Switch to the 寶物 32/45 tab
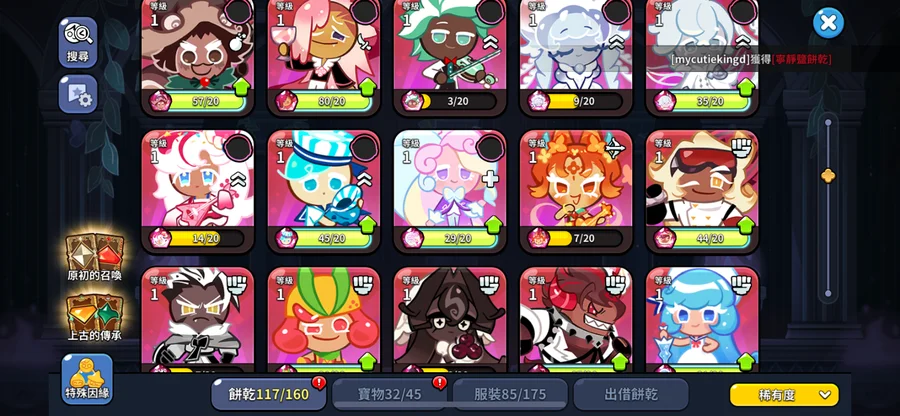This screenshot has height=416, width=900. [390, 394]
